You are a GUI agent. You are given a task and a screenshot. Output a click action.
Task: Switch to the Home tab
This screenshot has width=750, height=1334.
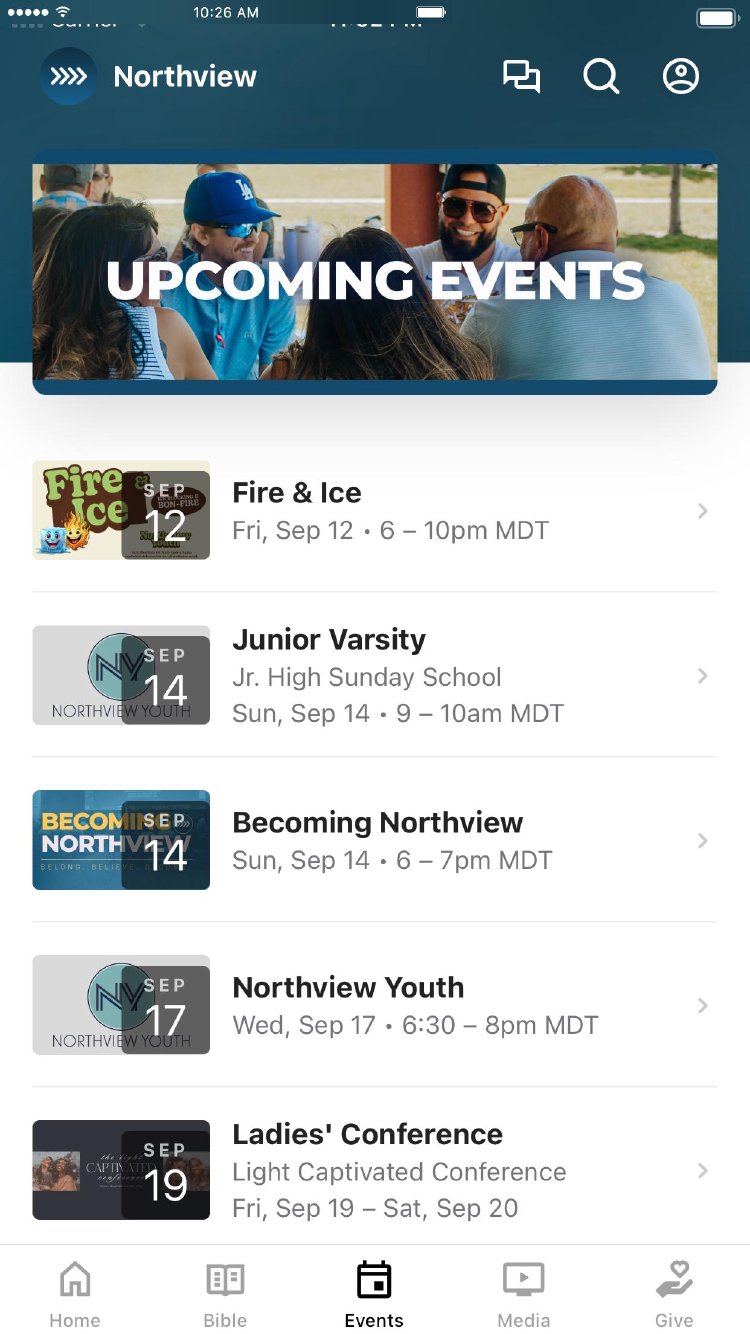tap(75, 1292)
